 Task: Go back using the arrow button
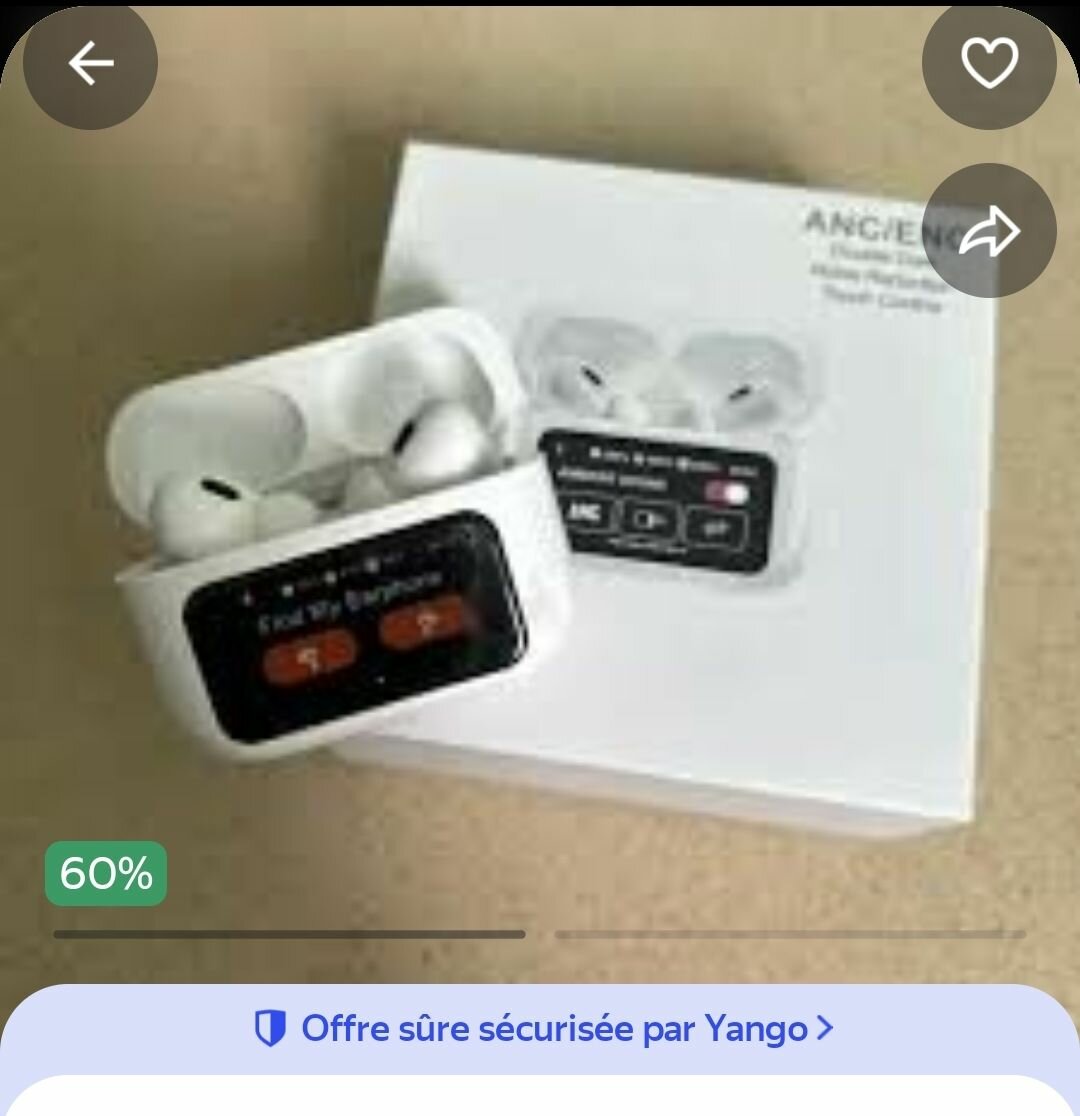[x=90, y=64]
